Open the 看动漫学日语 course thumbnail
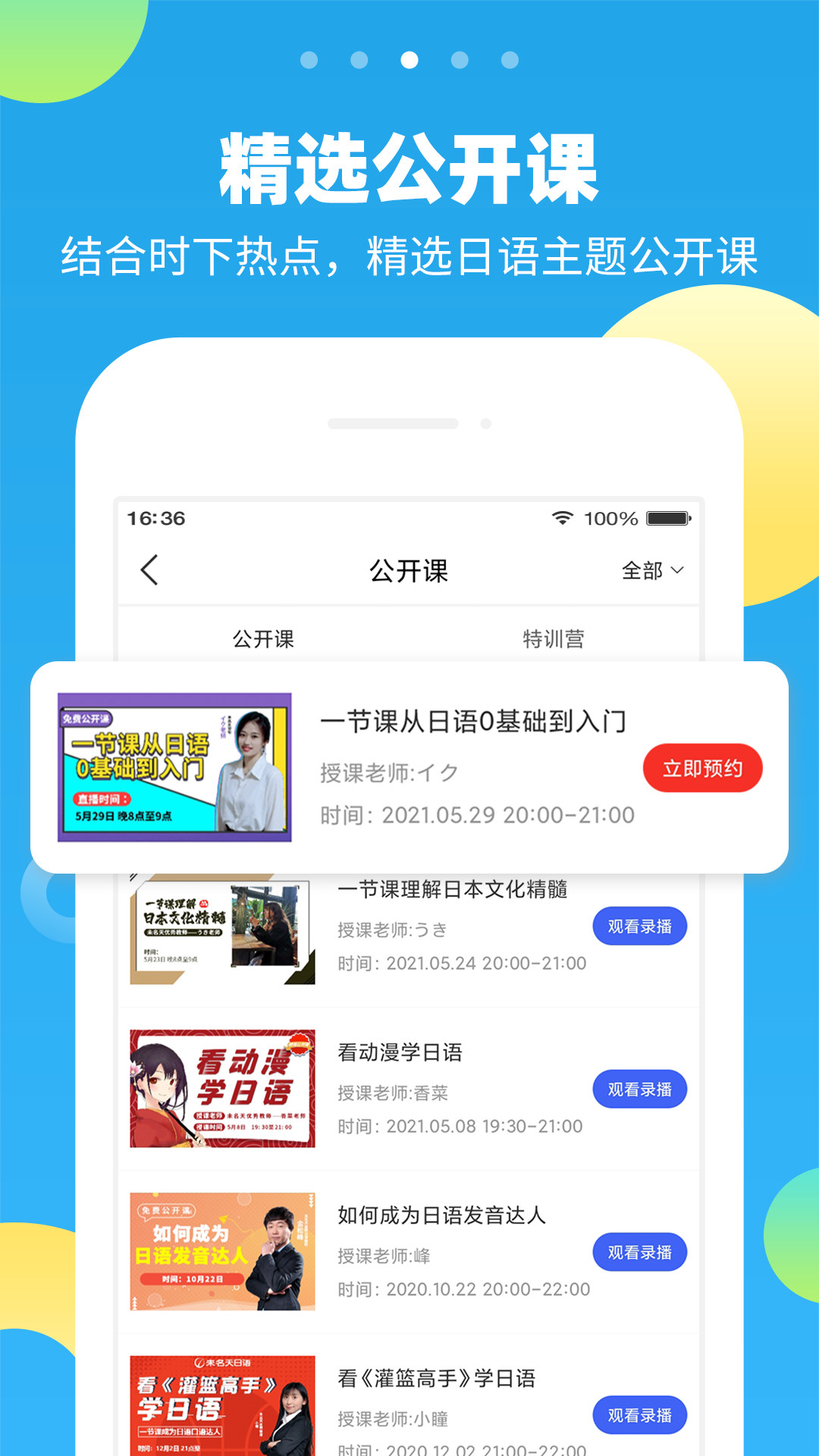 tap(220, 1089)
